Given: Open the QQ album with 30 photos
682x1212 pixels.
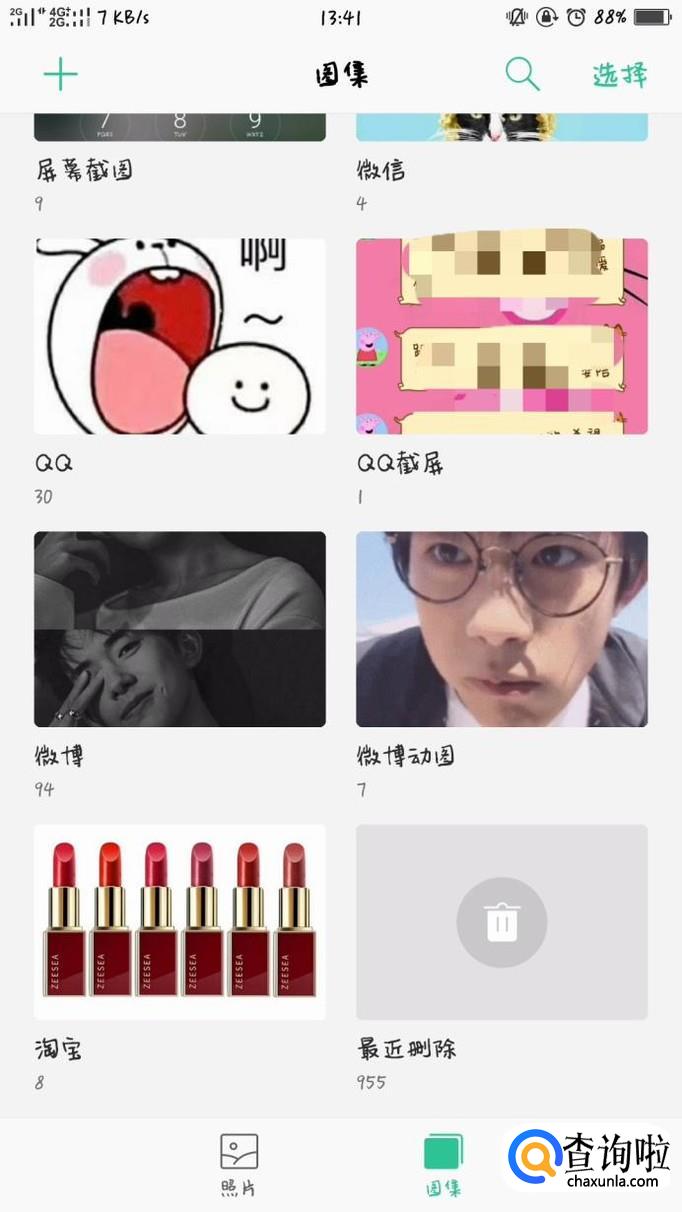Looking at the screenshot, I should coord(179,336).
